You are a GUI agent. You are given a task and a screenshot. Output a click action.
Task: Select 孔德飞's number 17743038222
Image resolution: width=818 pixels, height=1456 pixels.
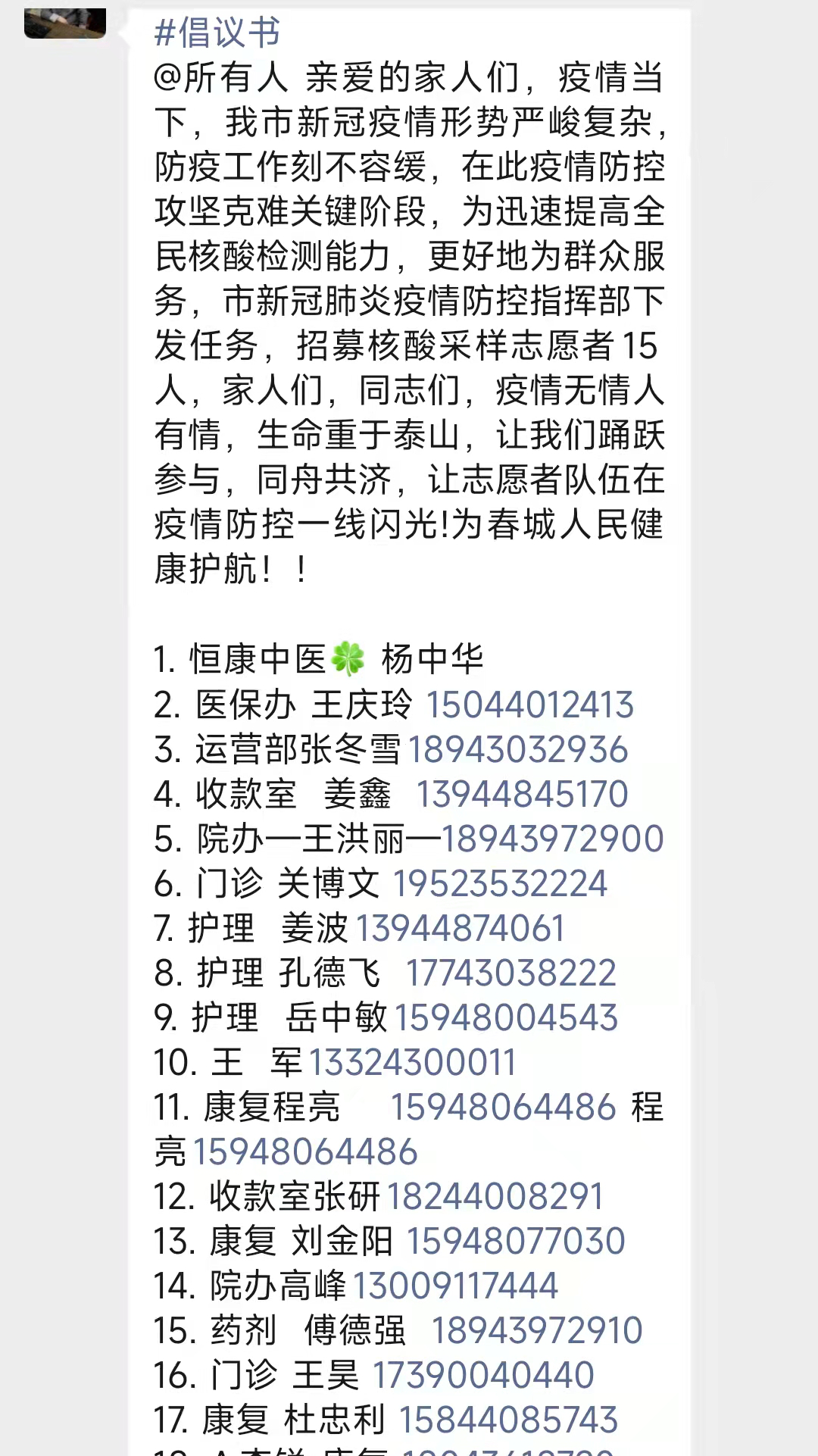[x=511, y=973]
